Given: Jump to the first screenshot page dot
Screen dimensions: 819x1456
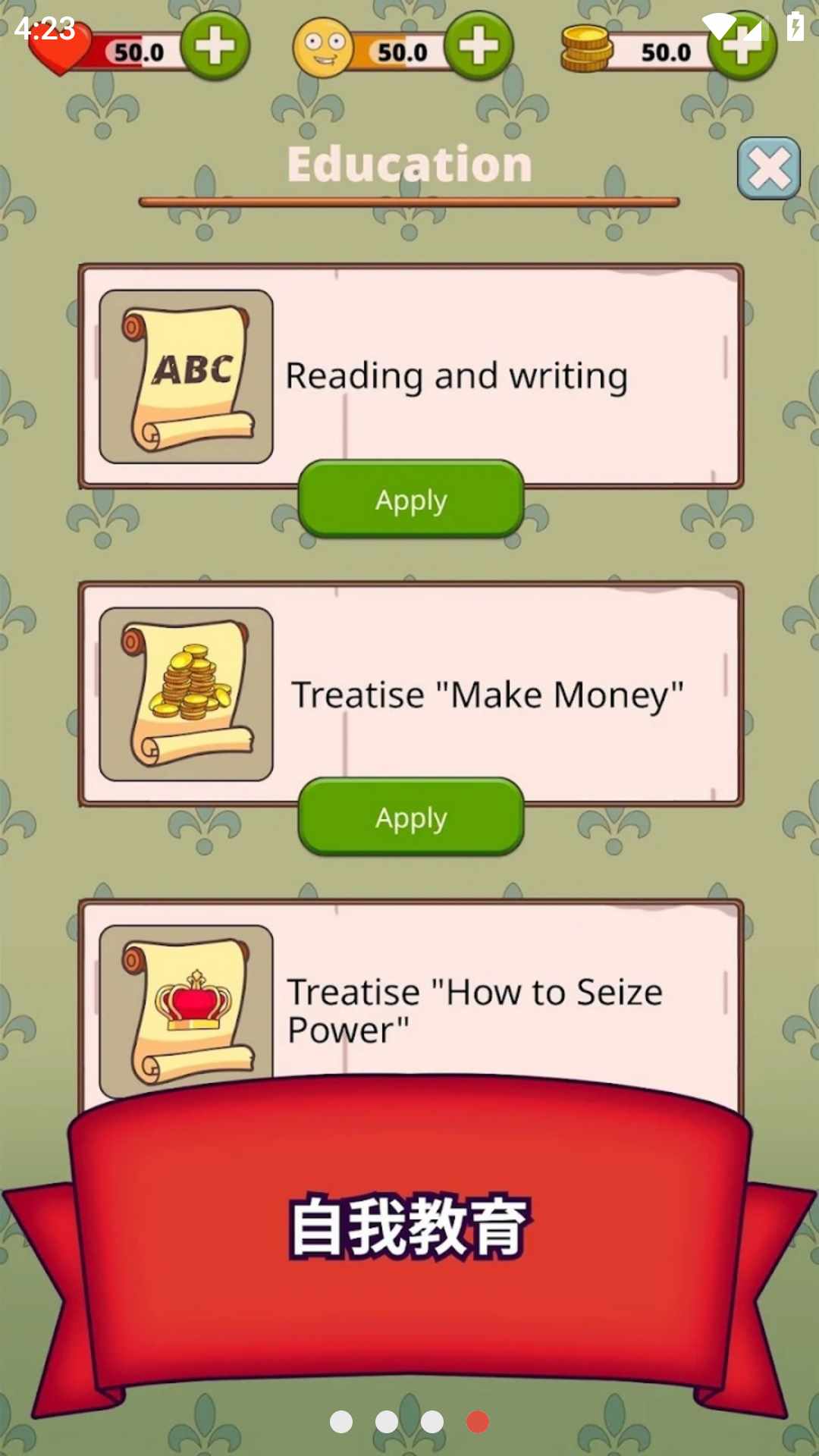Looking at the screenshot, I should click(341, 1422).
